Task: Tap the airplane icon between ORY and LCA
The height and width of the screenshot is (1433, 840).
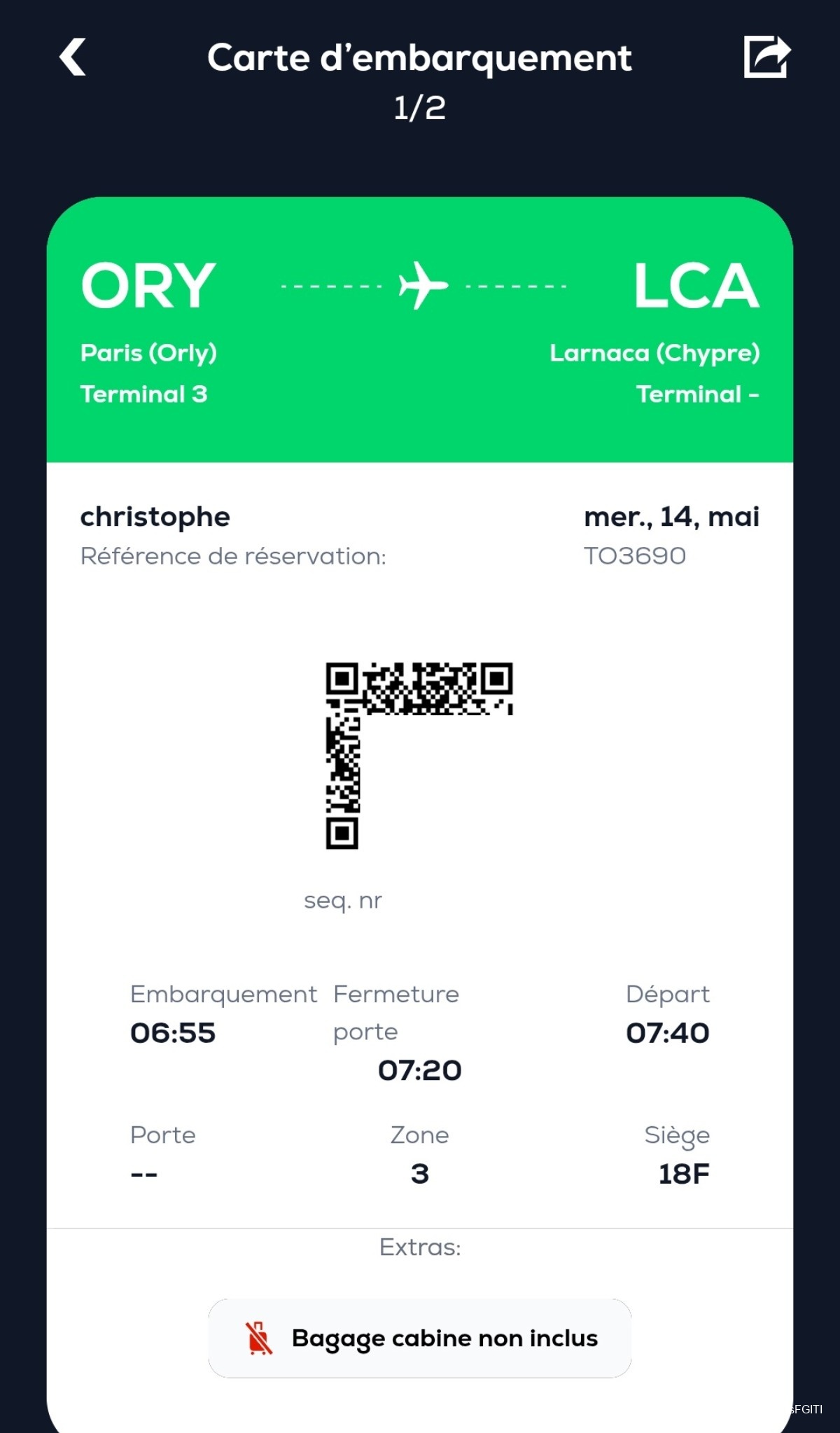Action: point(421,284)
